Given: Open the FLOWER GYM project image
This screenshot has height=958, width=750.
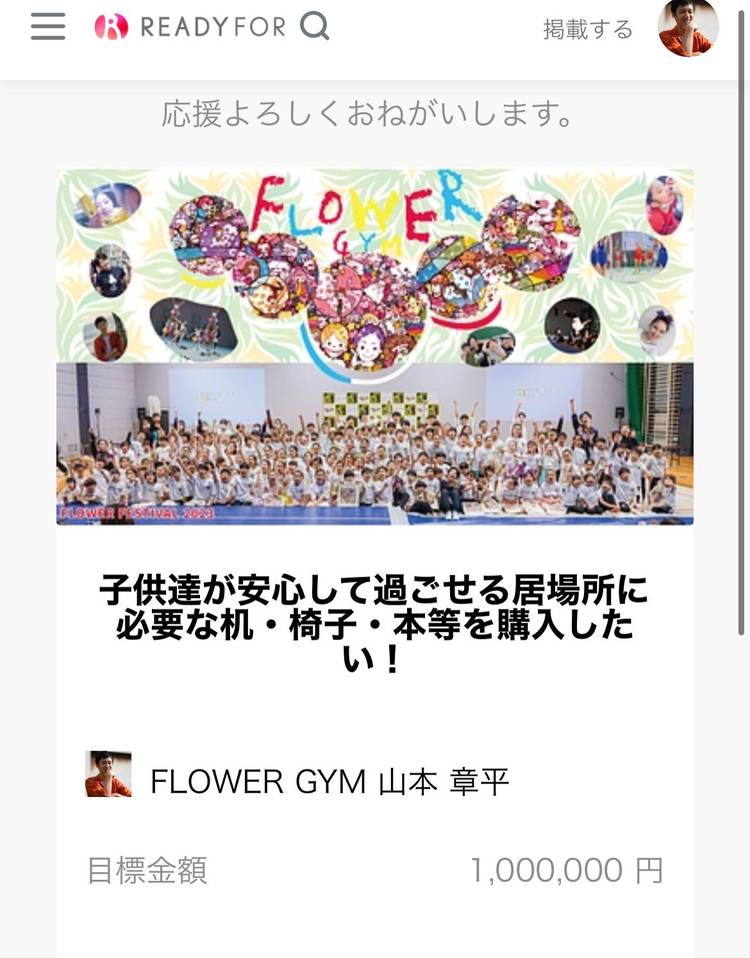Looking at the screenshot, I should (375, 346).
